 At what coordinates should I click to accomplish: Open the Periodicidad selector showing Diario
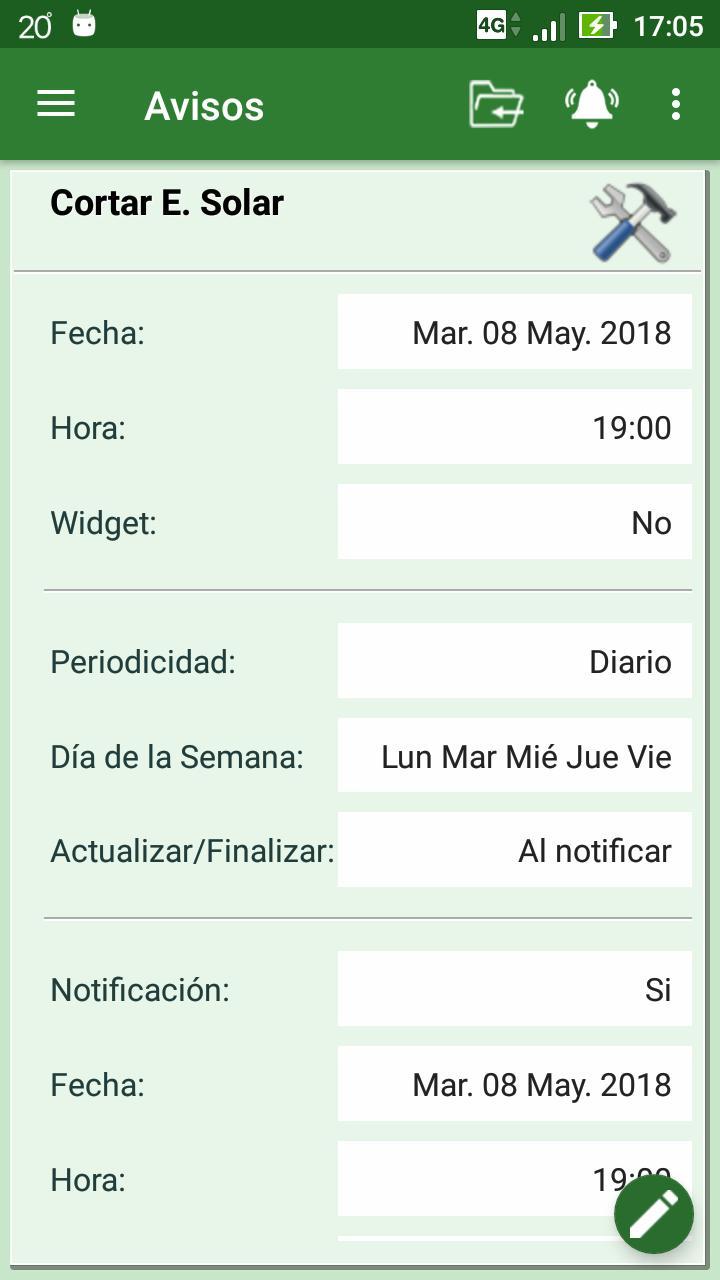(x=514, y=660)
